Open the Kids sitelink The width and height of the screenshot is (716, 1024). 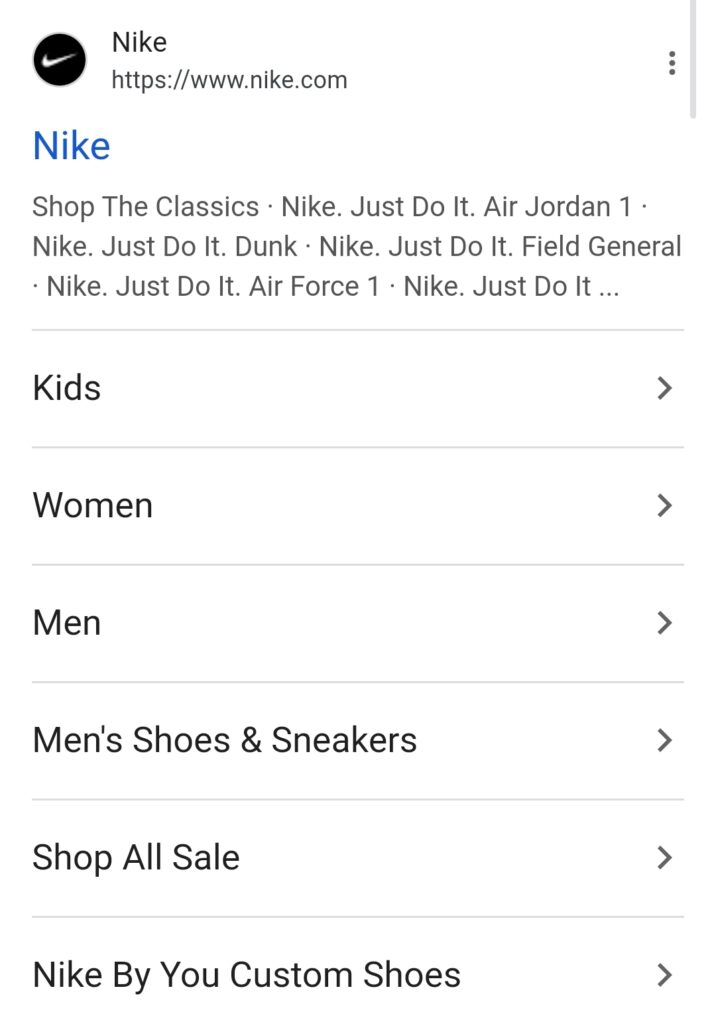click(x=357, y=388)
